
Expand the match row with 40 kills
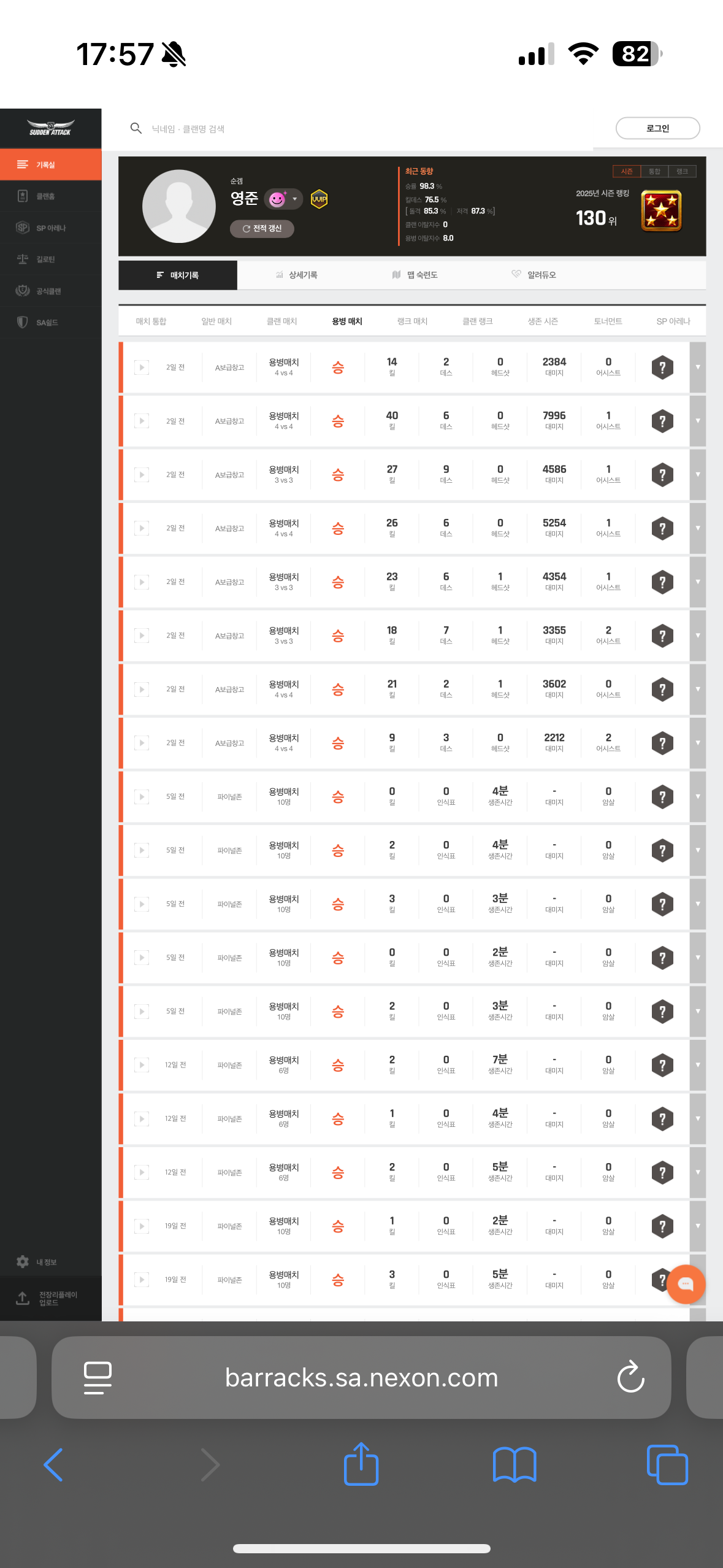(x=697, y=421)
